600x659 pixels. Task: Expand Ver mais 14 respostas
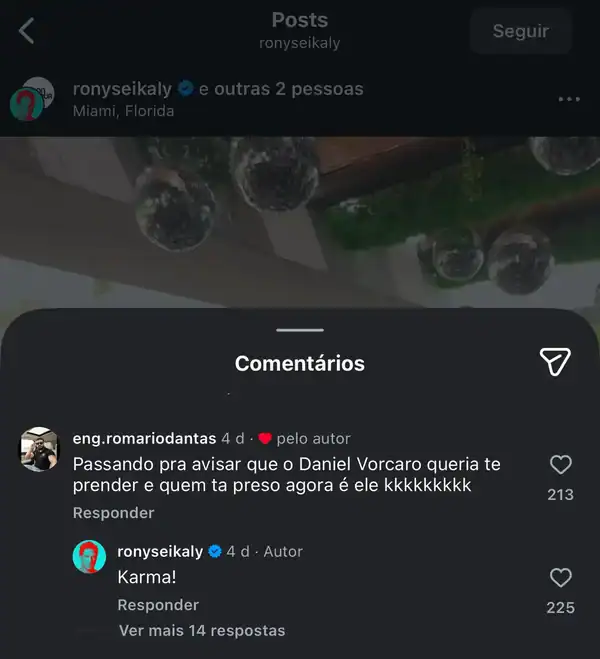(x=202, y=631)
